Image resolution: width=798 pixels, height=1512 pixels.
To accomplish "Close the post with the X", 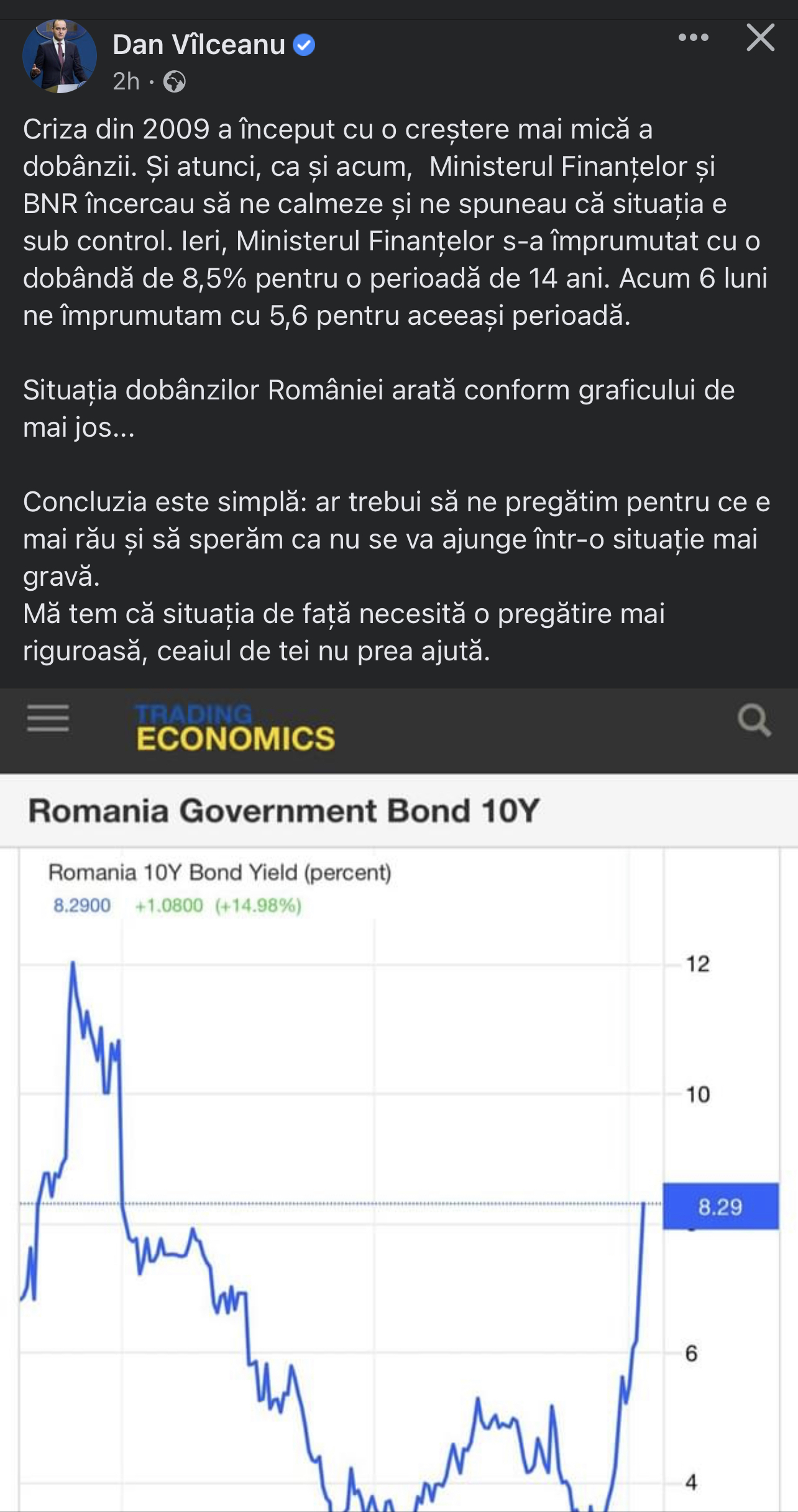I will tap(761, 38).
